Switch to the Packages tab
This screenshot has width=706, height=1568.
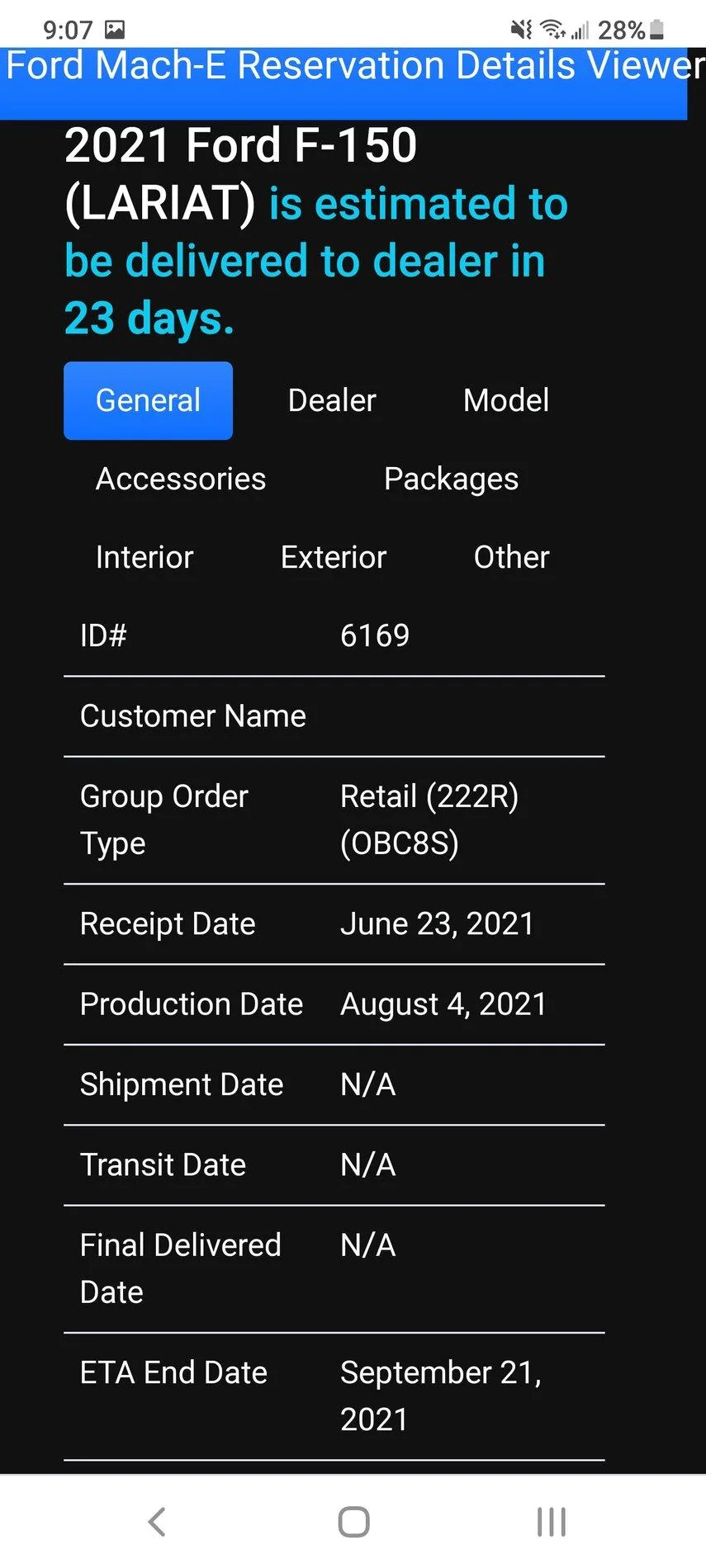point(451,479)
